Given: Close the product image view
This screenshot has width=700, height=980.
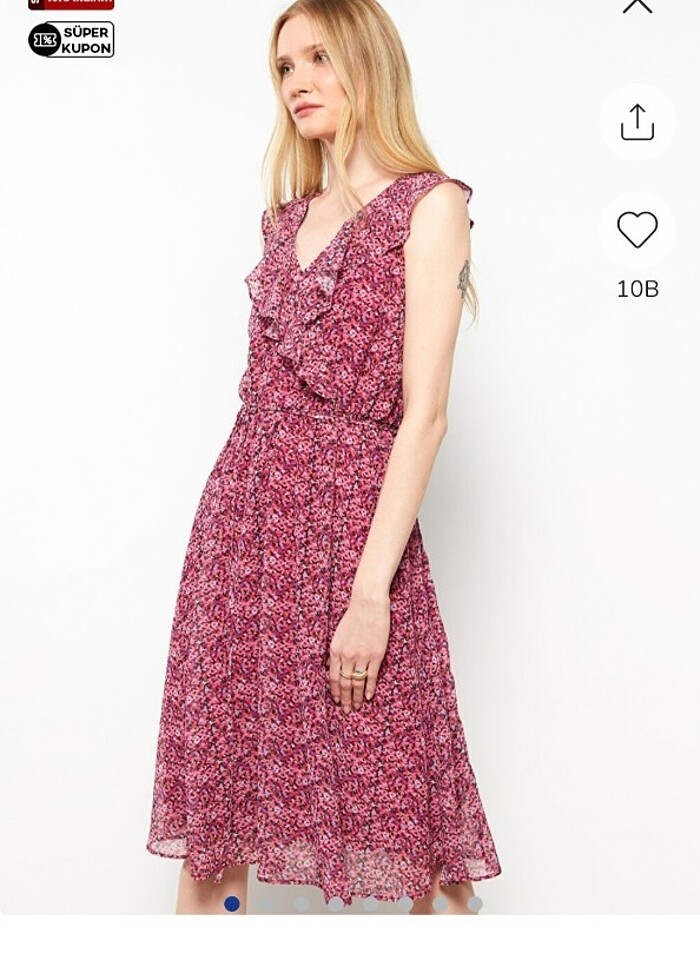Looking at the screenshot, I should (637, 6).
